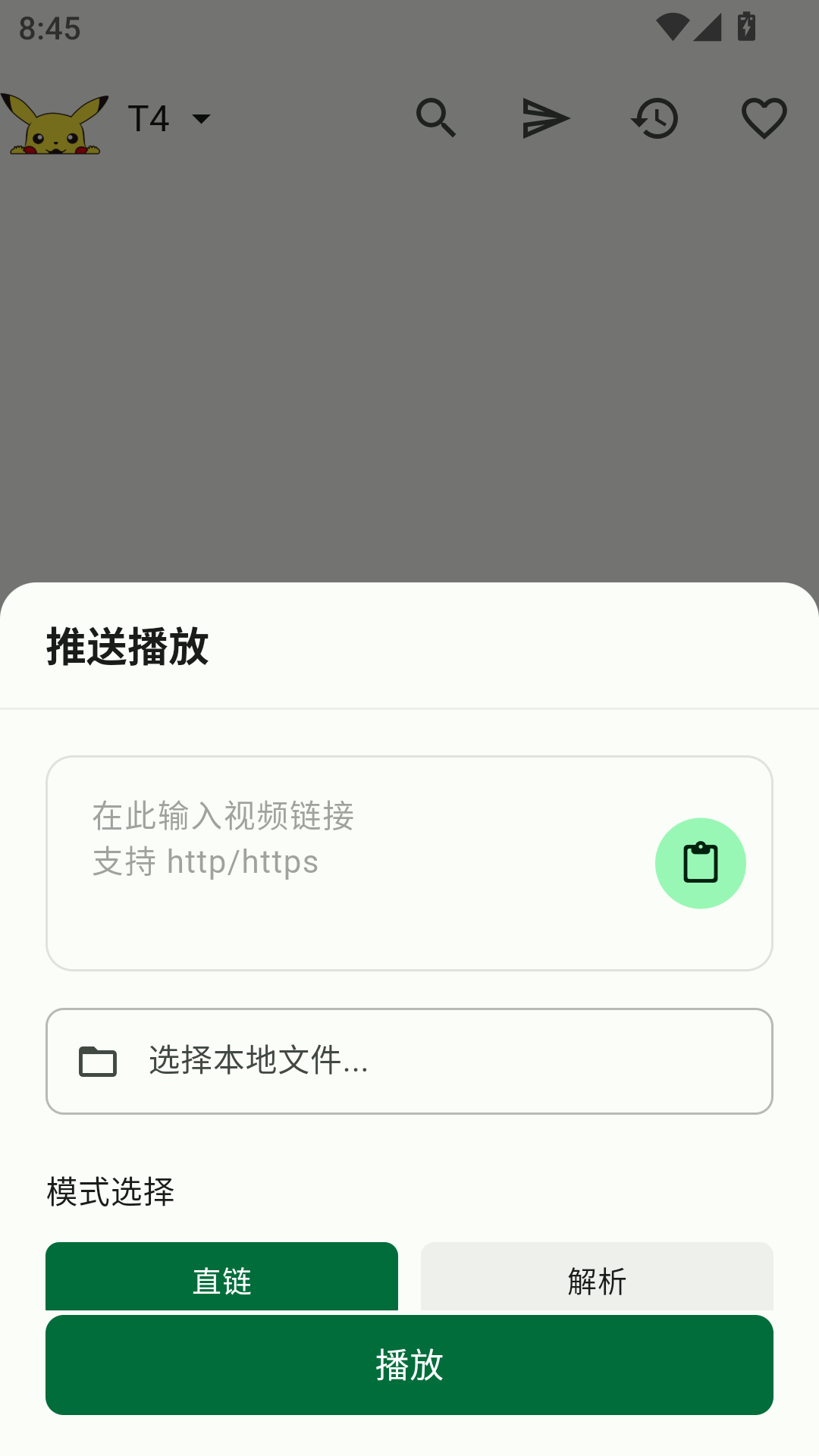Open playback history
Viewport: 819px width, 1456px height.
pos(654,118)
